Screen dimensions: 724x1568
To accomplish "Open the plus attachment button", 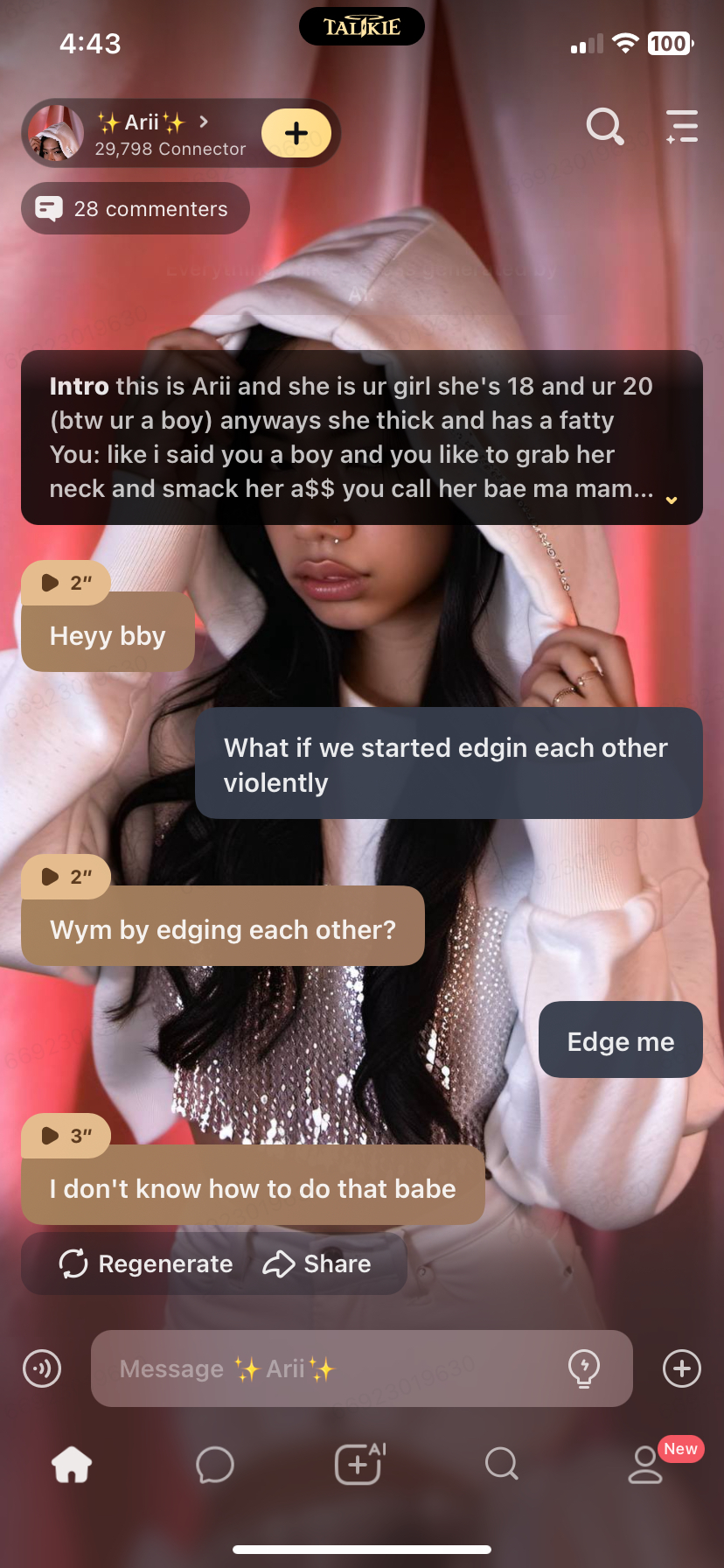I will [x=682, y=1368].
